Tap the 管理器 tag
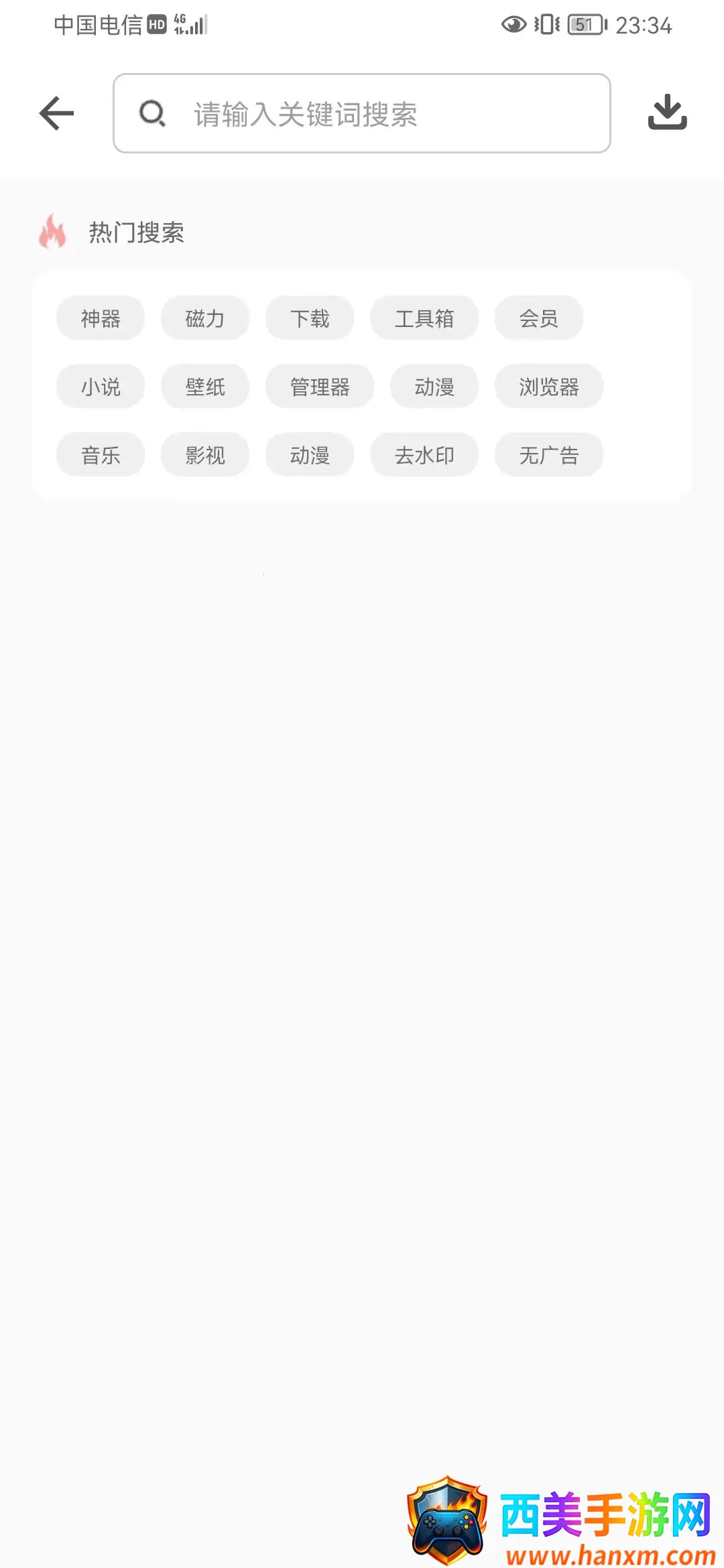 pyautogui.click(x=320, y=387)
